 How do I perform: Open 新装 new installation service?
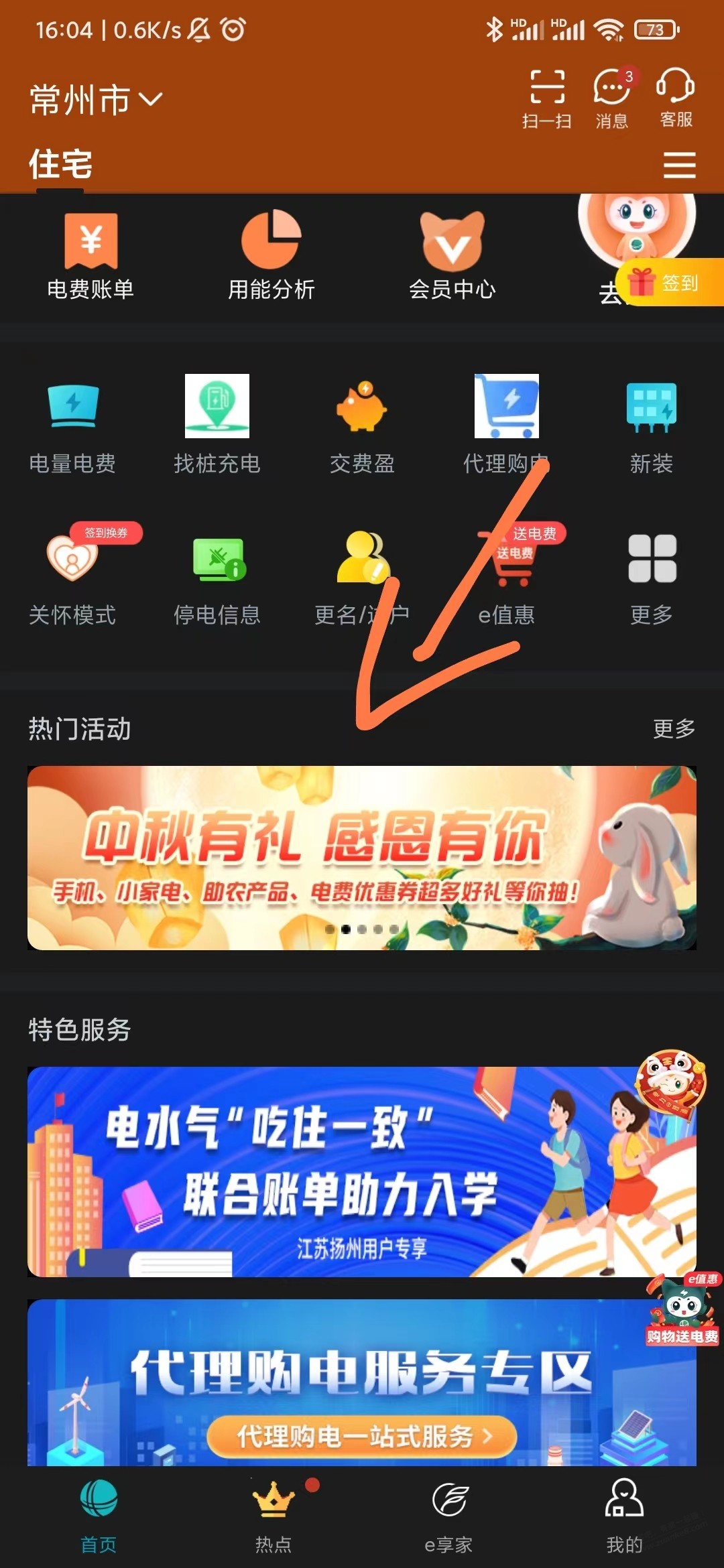point(652,425)
